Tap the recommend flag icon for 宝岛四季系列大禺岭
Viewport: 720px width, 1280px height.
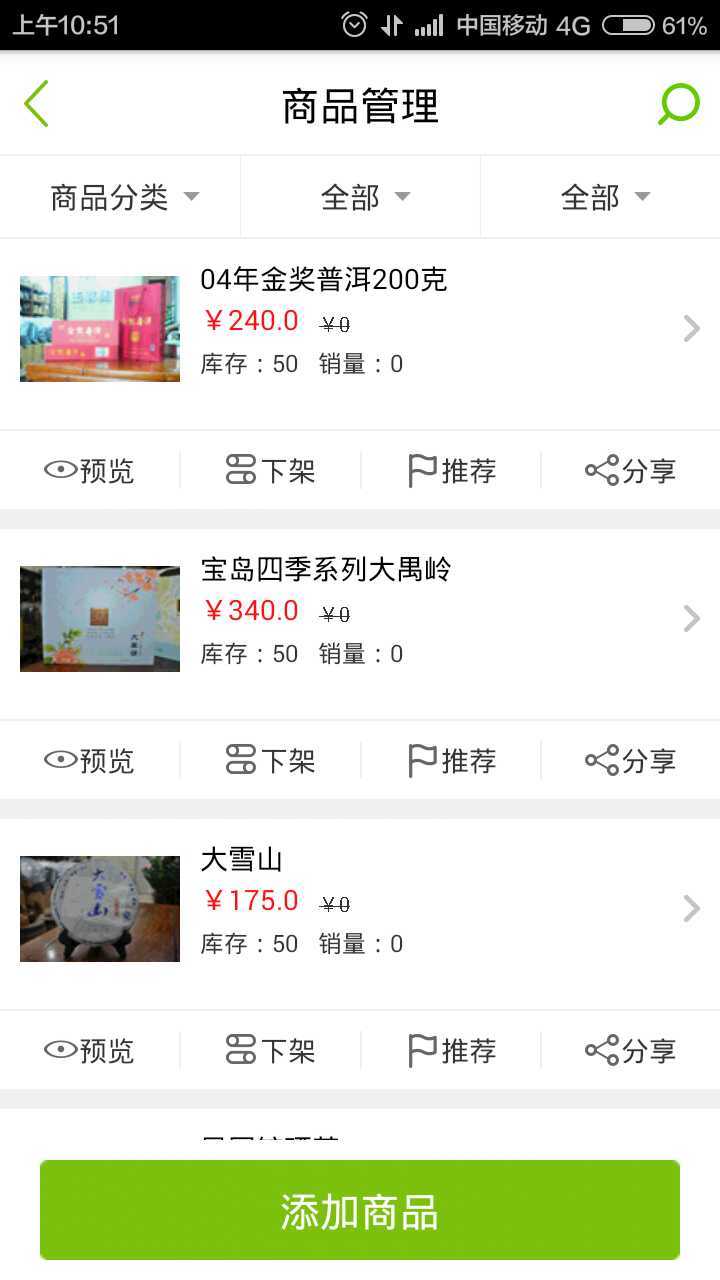coord(421,760)
